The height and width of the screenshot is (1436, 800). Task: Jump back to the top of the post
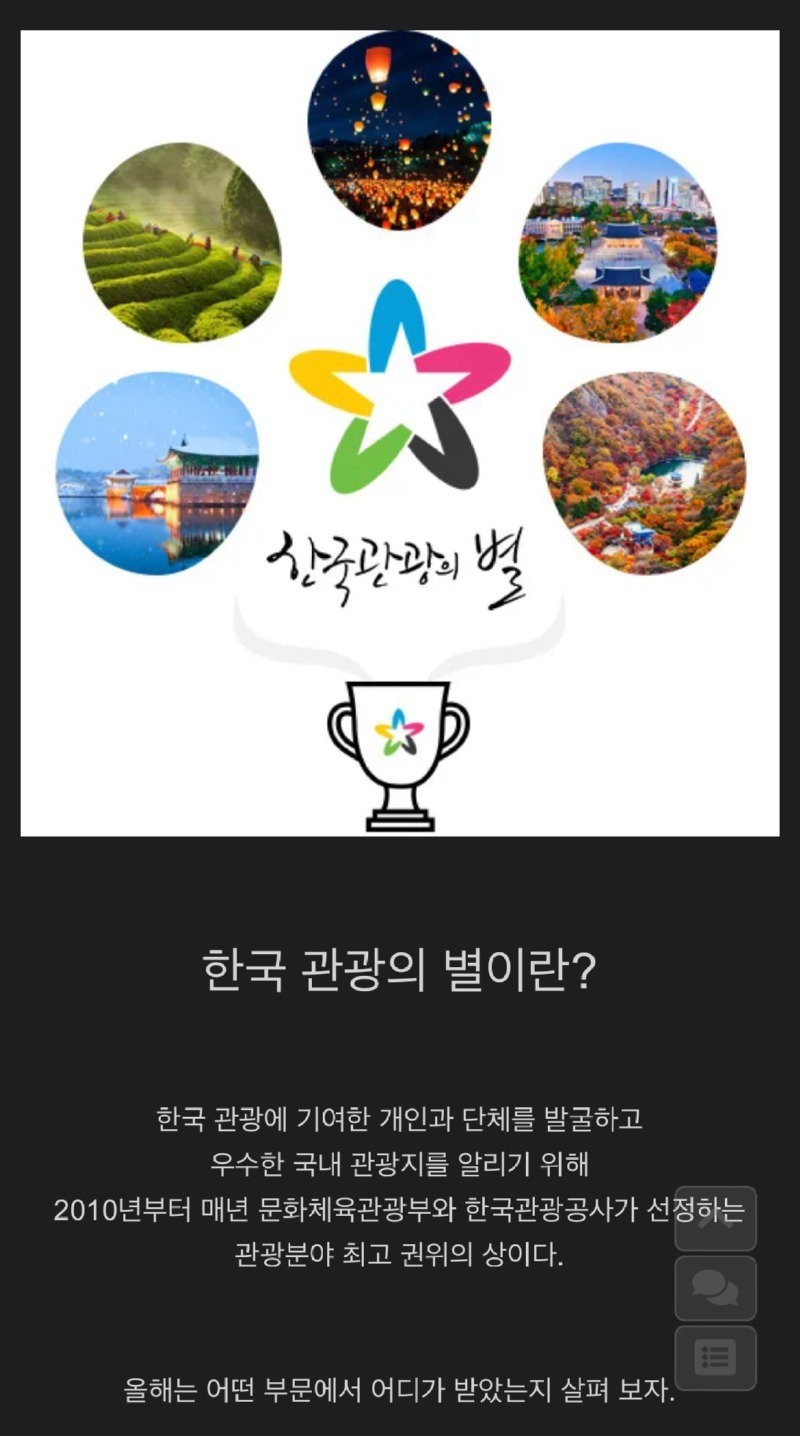pyautogui.click(x=715, y=1219)
